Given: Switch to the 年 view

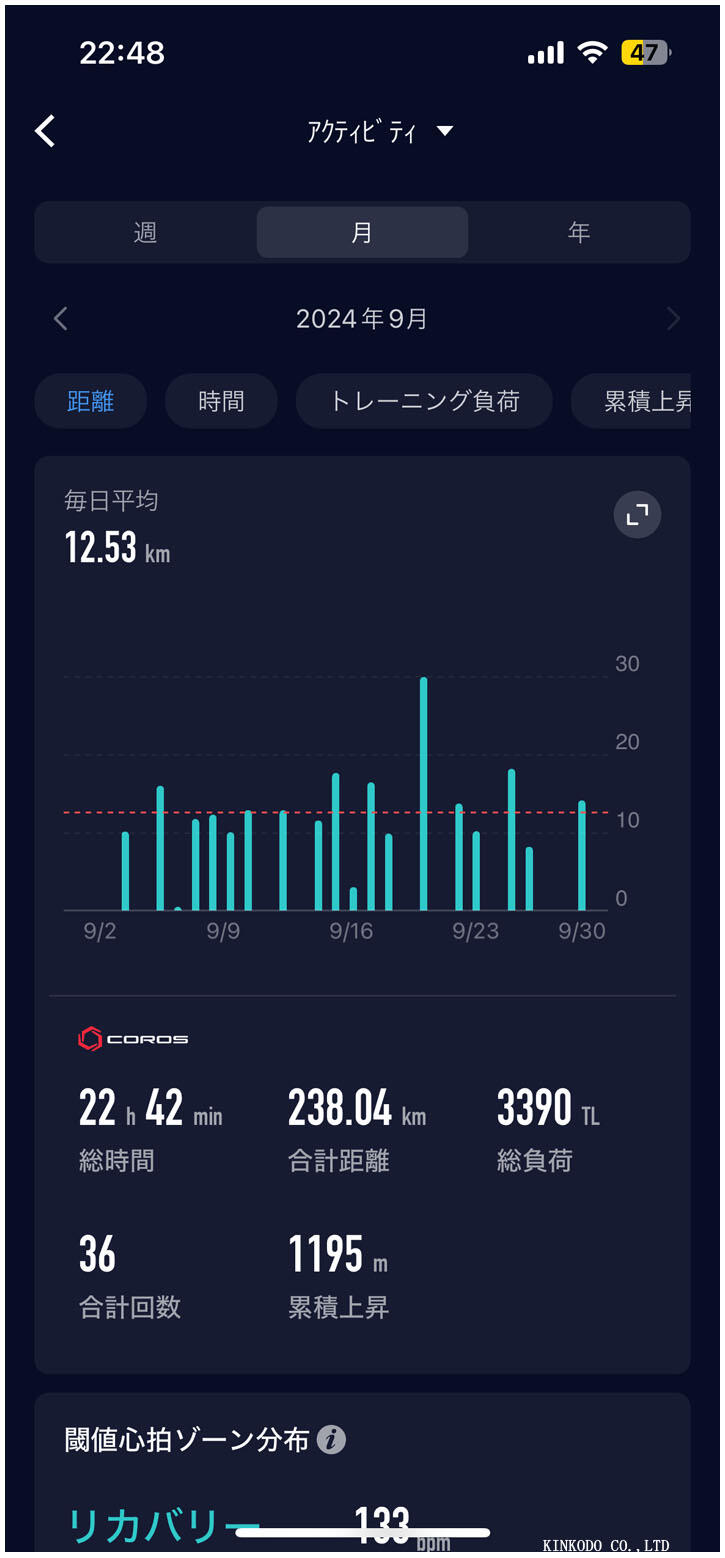Looking at the screenshot, I should coord(579,233).
